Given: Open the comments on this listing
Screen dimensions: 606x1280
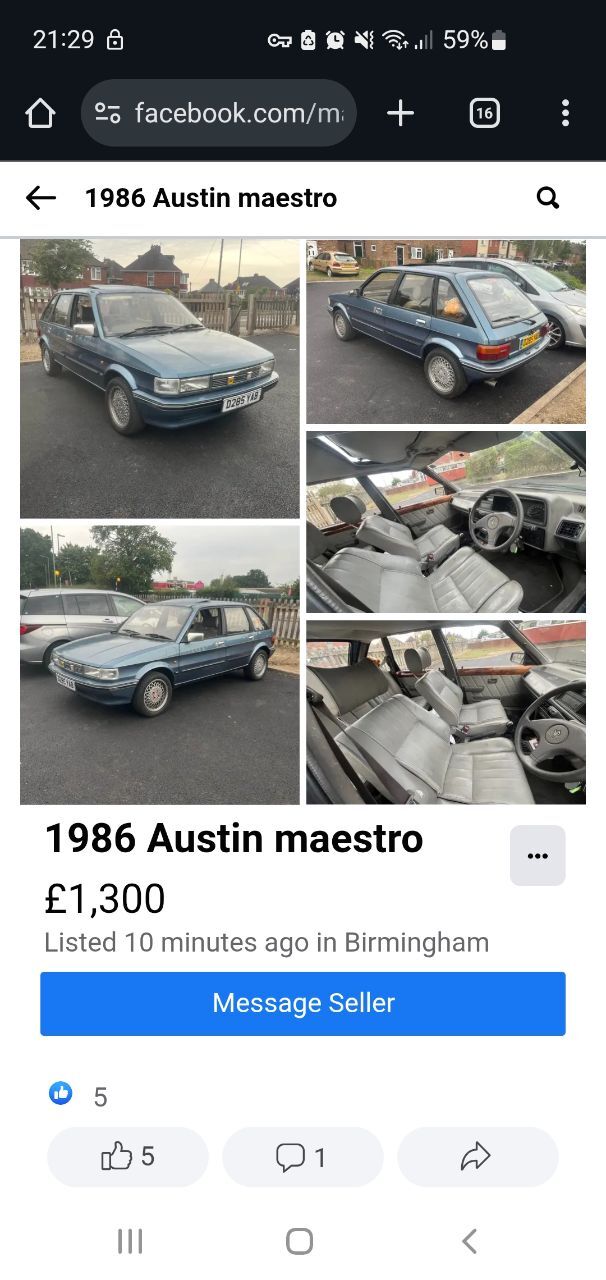Looking at the screenshot, I should click(x=302, y=1157).
